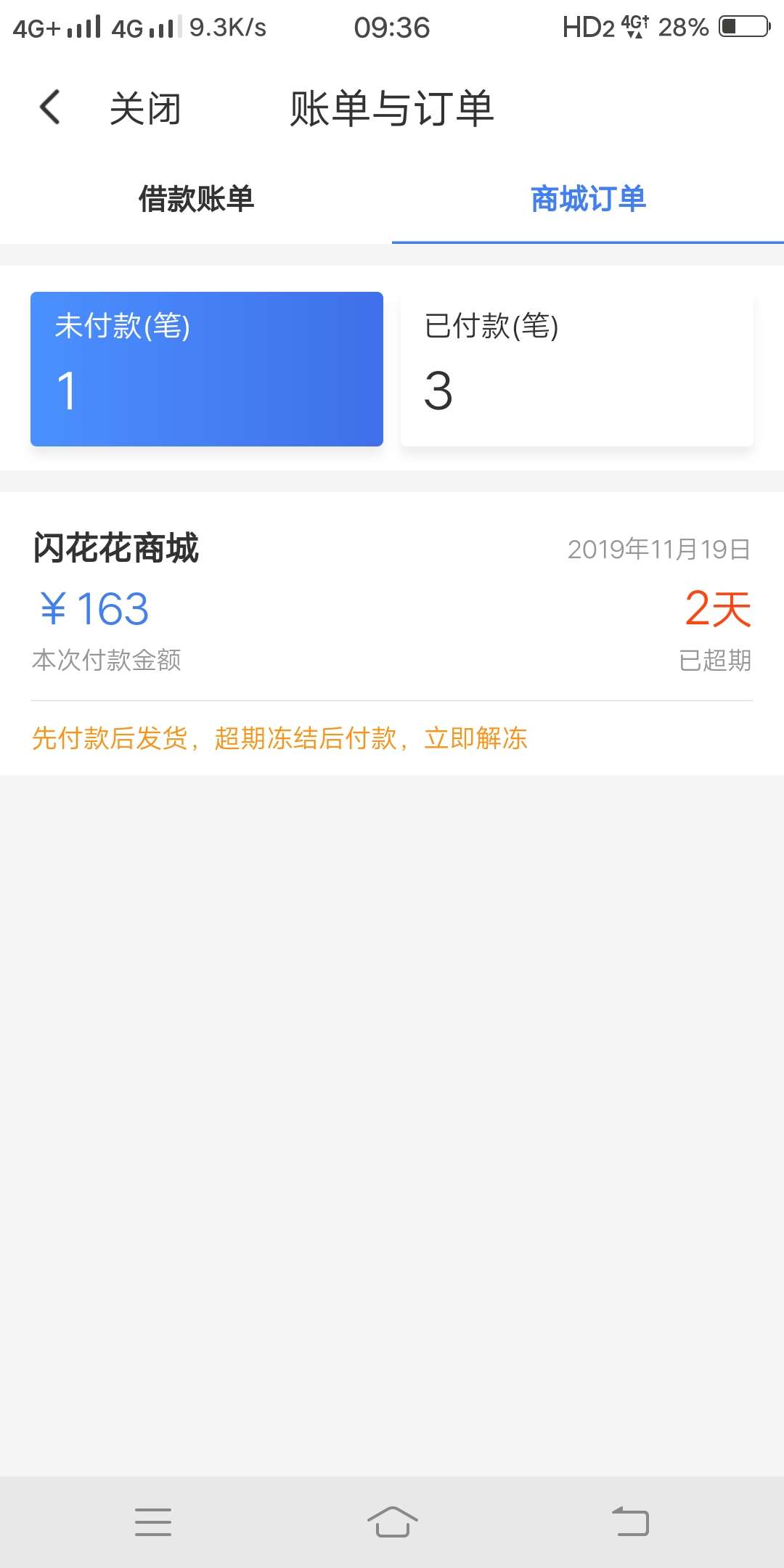The image size is (784, 1568).
Task: Show the 未付款 unpaid orders
Action: 207,369
